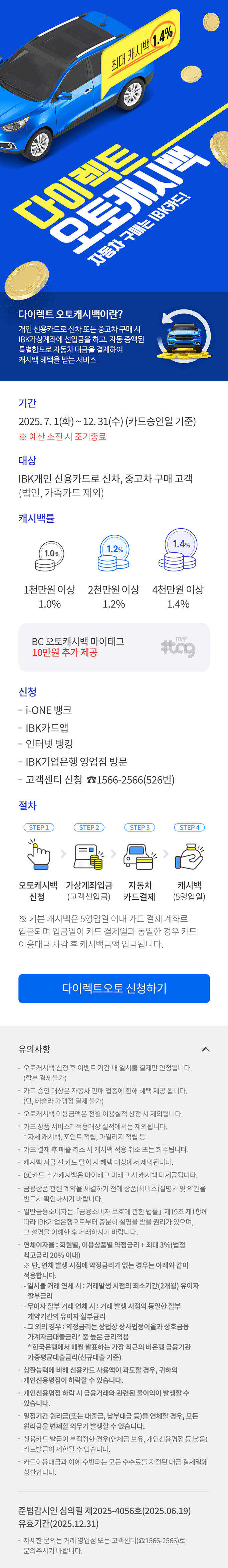228x1568 pixels.
Task: Open the BC 오토캐시백 마이태그 banner
Action: (114, 647)
